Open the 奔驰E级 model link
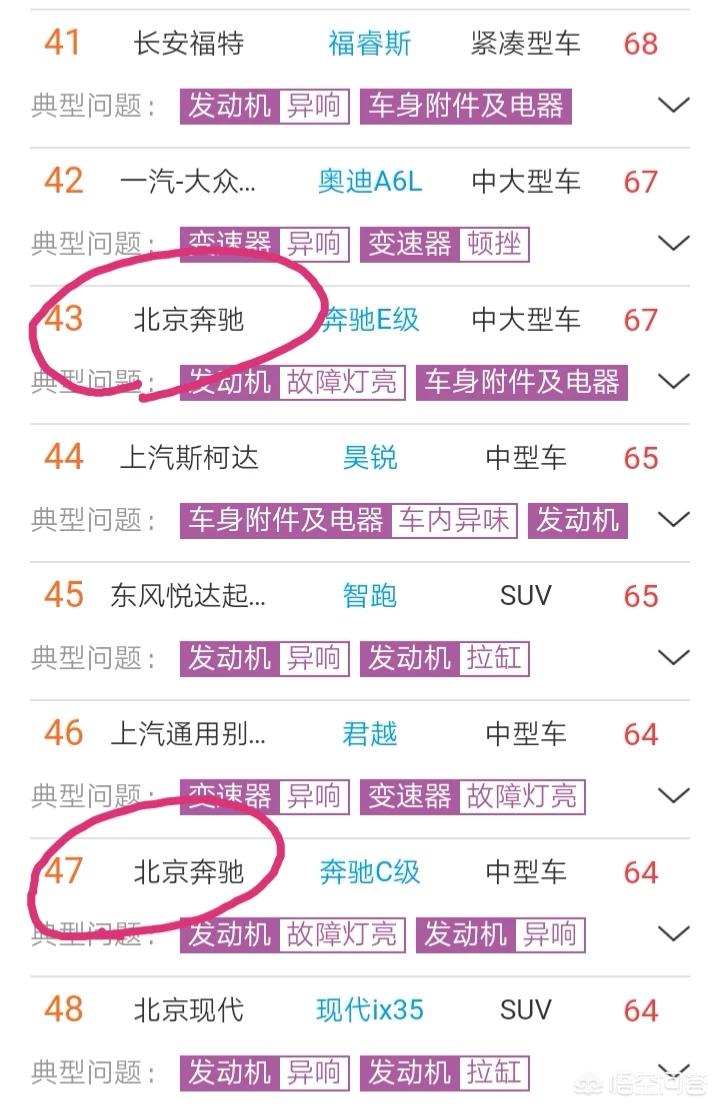The height and width of the screenshot is (1108, 720). tap(370, 320)
